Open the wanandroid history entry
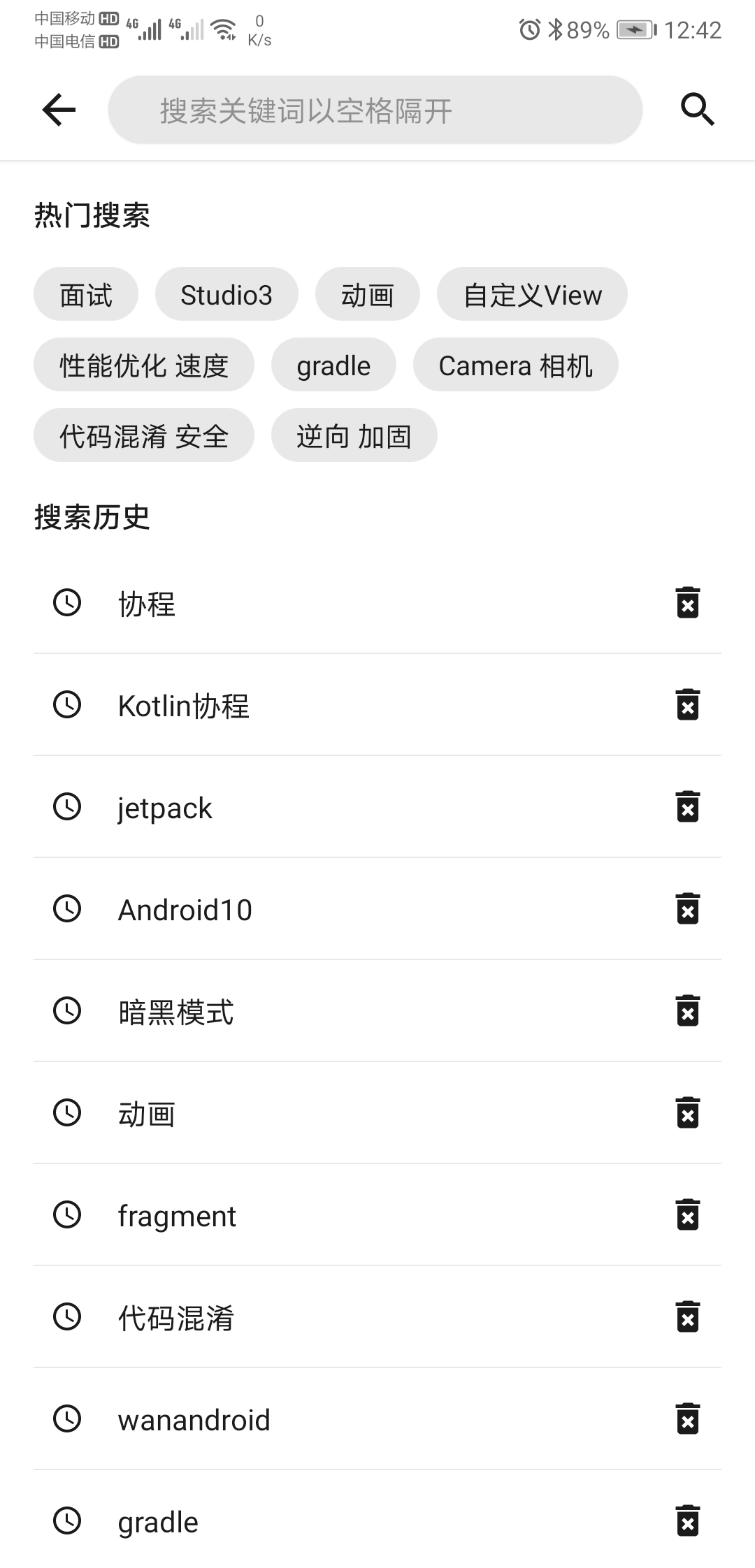The height and width of the screenshot is (1568, 755). point(377,1419)
